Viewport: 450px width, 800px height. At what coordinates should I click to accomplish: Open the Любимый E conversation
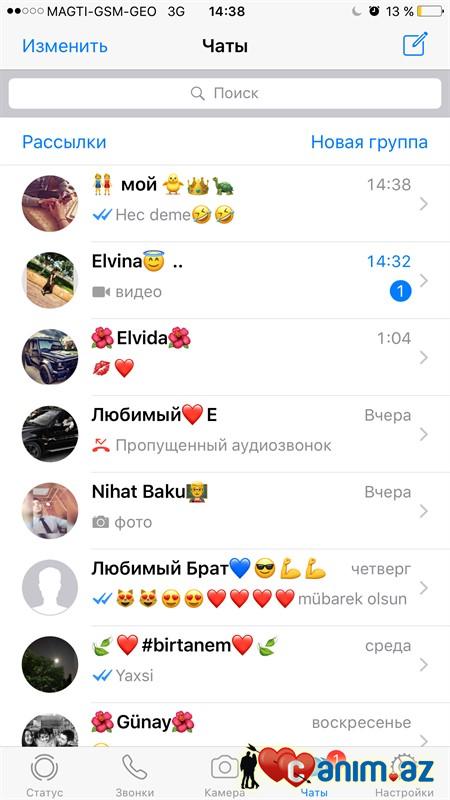(225, 434)
